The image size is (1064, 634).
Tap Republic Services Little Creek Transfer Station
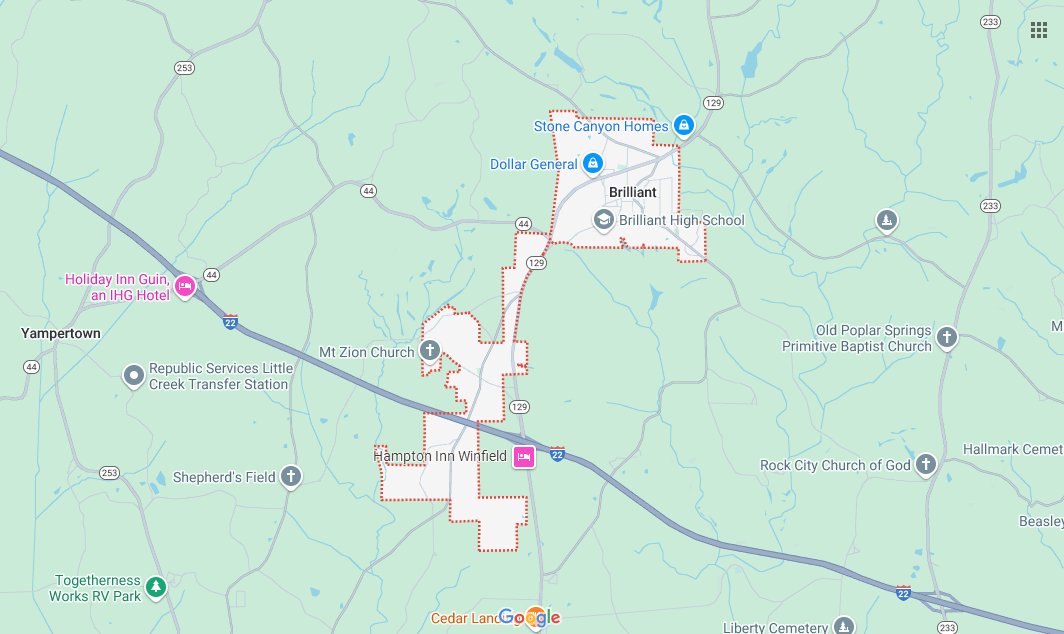point(134,376)
